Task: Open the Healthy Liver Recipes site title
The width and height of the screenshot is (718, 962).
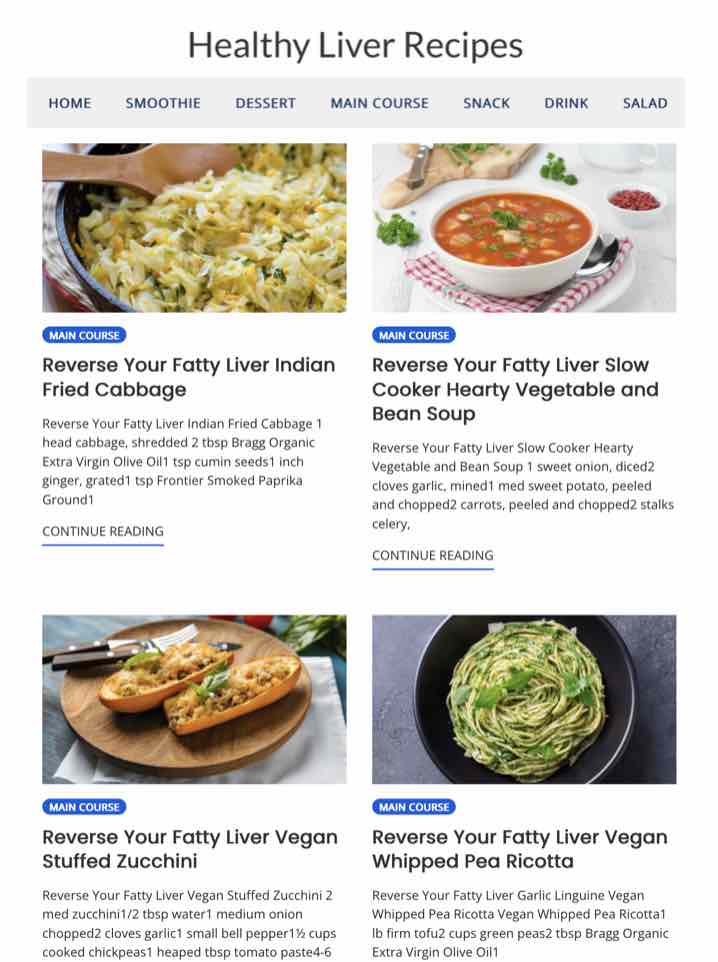Action: click(355, 45)
